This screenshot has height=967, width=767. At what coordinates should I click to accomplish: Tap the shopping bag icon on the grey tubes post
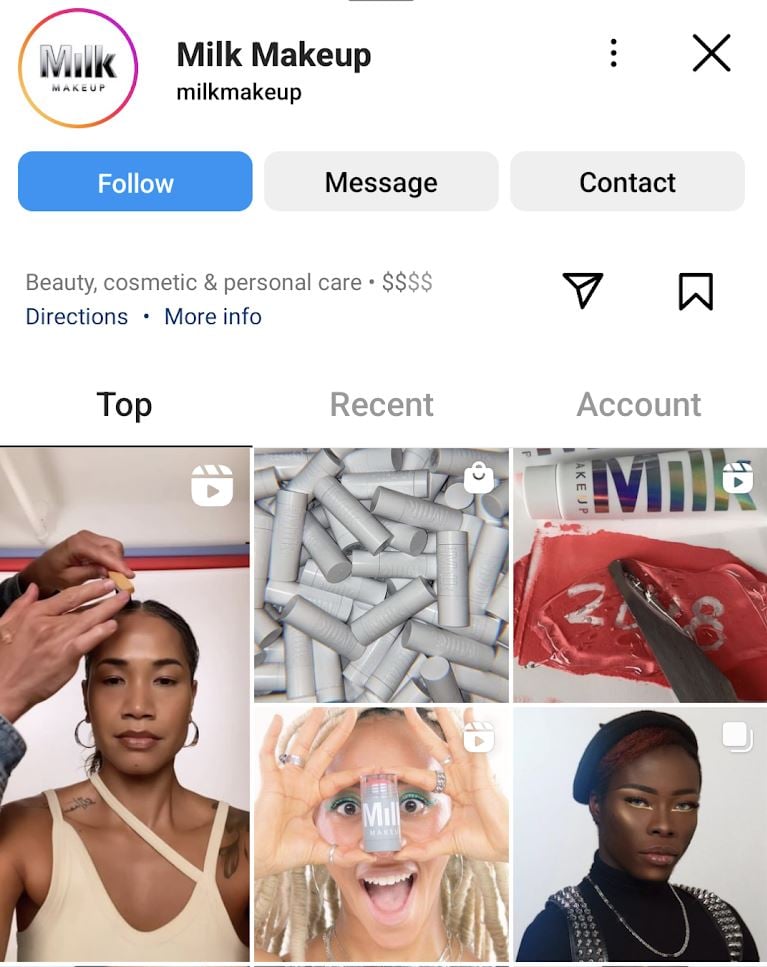click(478, 478)
